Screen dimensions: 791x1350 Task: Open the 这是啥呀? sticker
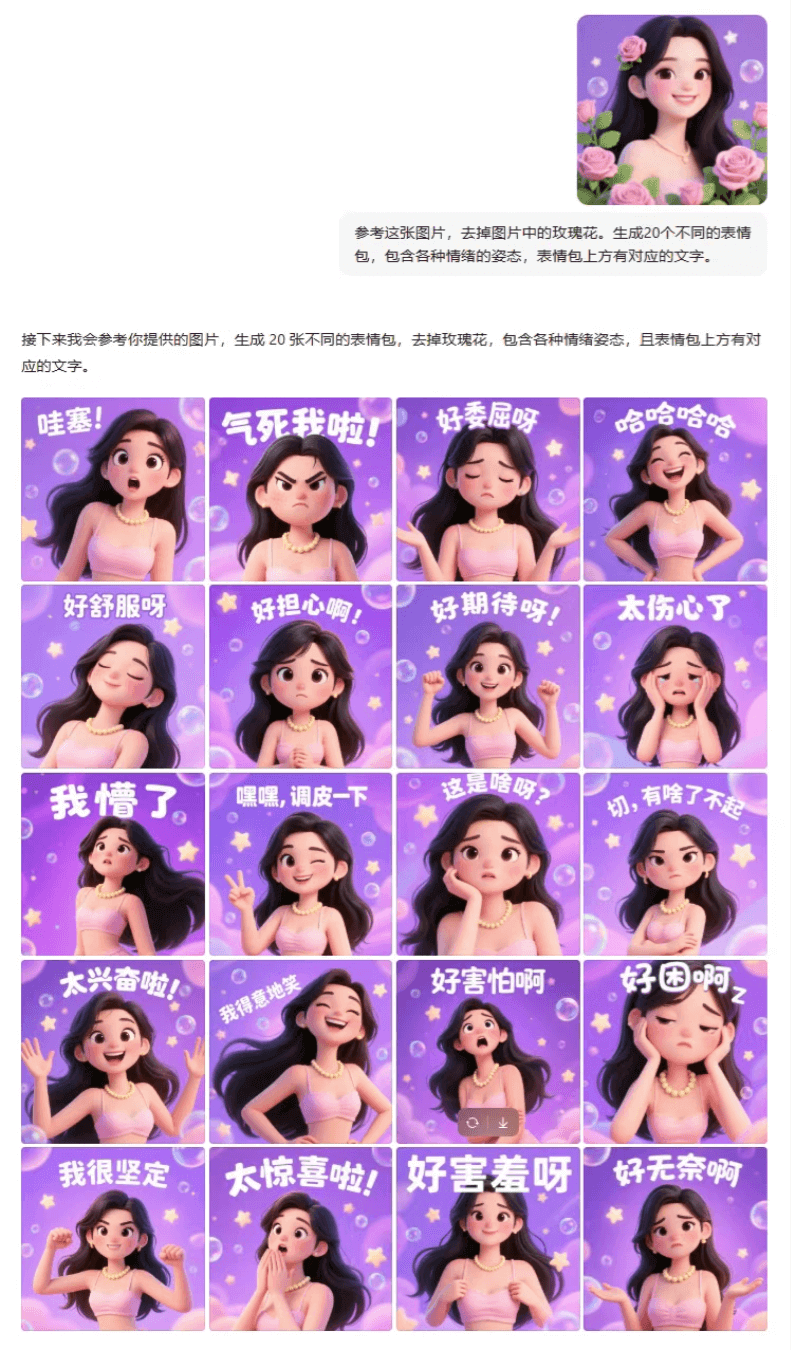coord(488,864)
